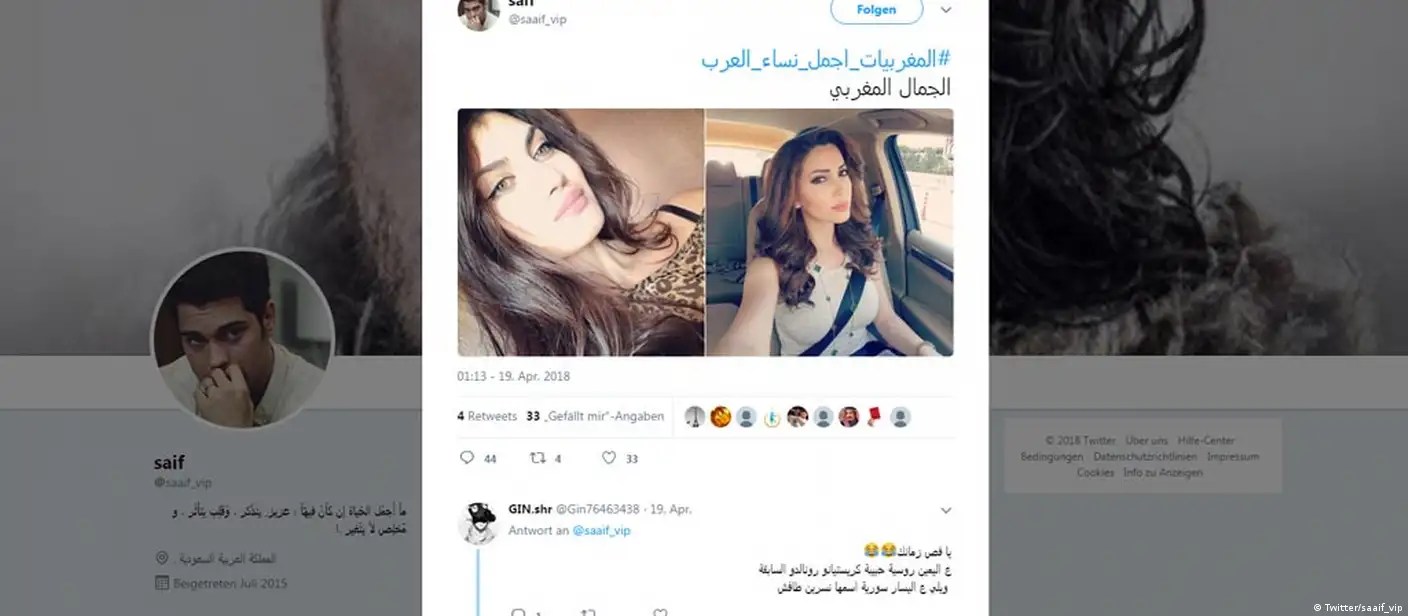Tap the @saaif_vip mention in GIN.shr's reply
The width and height of the screenshot is (1408, 616).
[x=601, y=531]
